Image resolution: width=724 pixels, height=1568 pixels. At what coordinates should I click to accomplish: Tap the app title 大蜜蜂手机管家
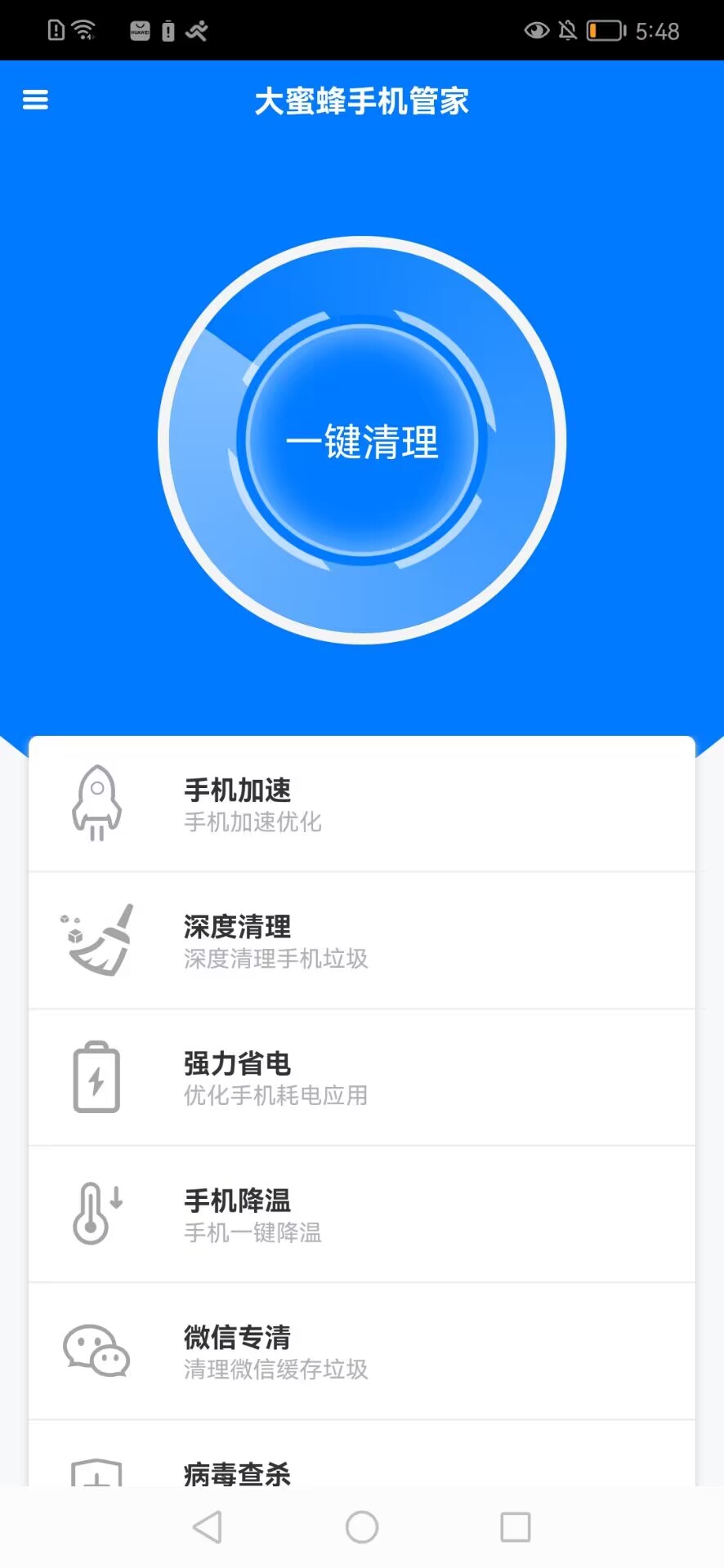pos(362,101)
